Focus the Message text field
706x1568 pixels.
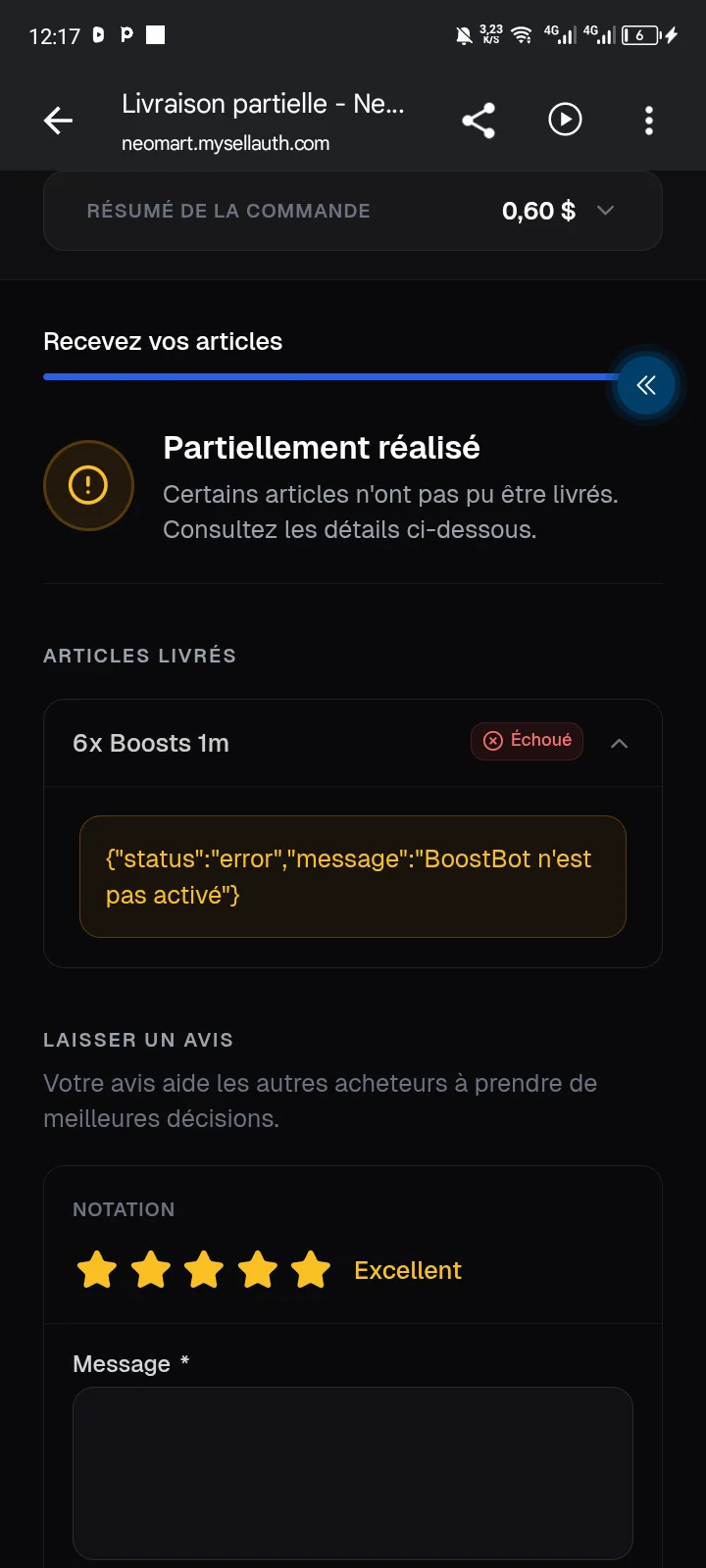[x=353, y=1473]
